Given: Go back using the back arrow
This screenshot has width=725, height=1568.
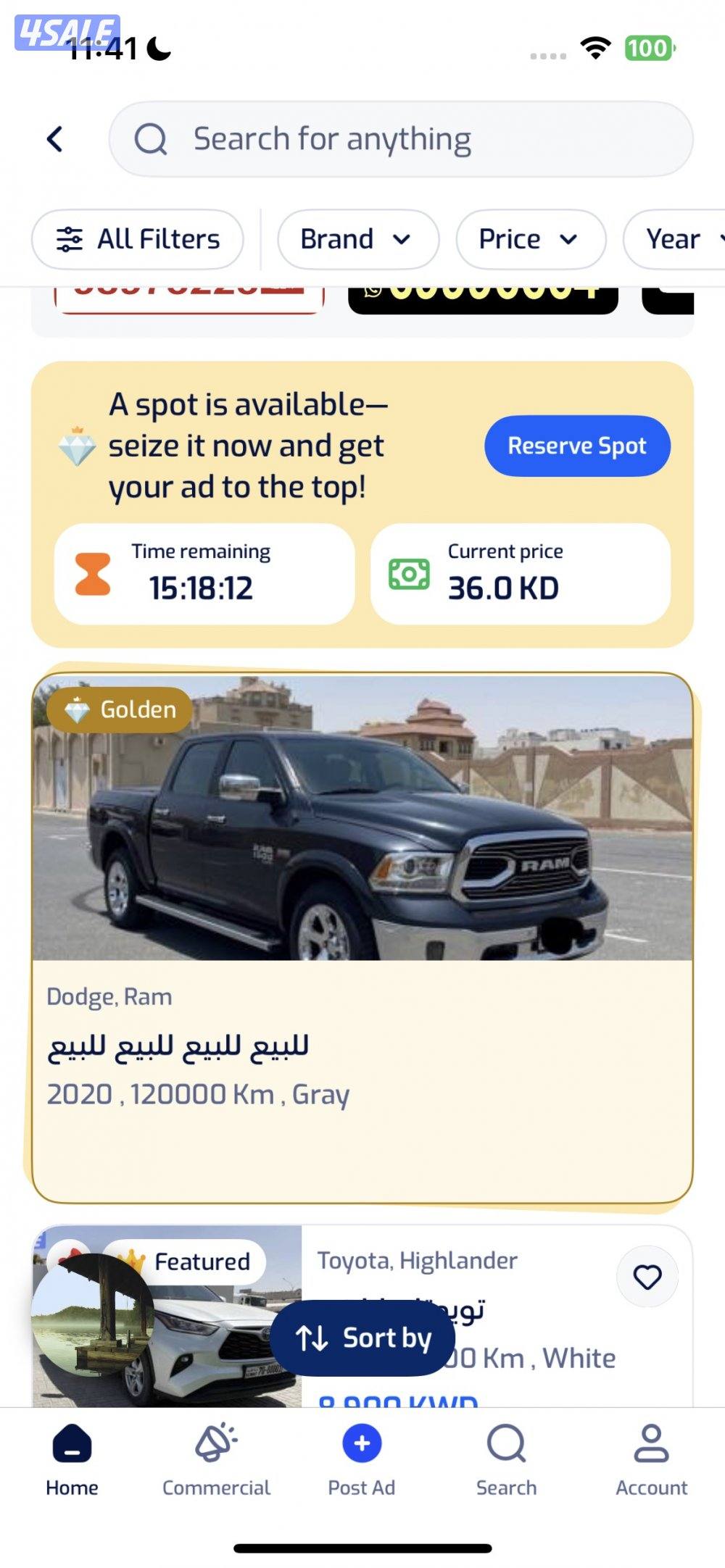Looking at the screenshot, I should tap(55, 139).
